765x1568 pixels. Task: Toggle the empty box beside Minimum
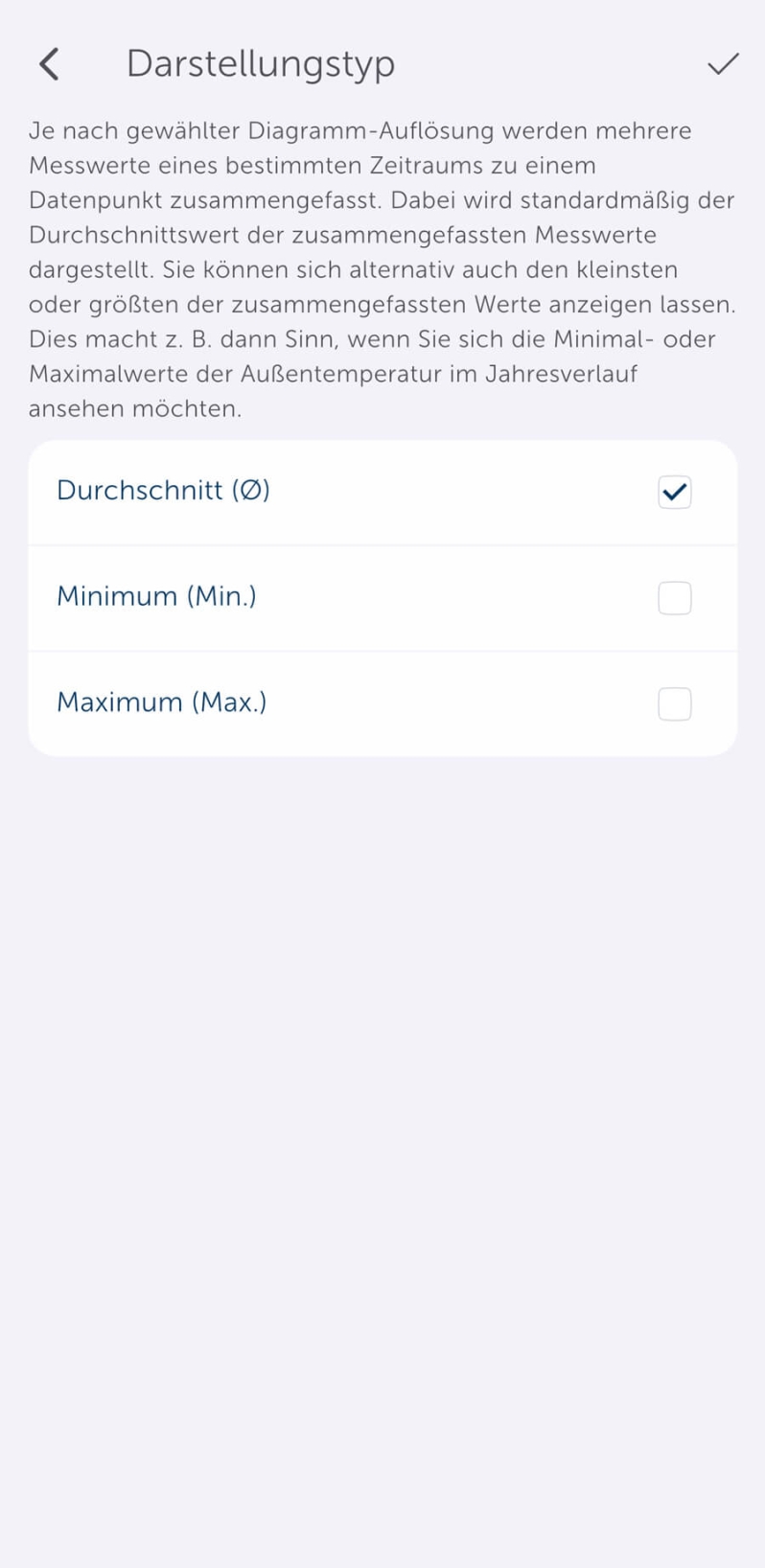[x=674, y=597]
